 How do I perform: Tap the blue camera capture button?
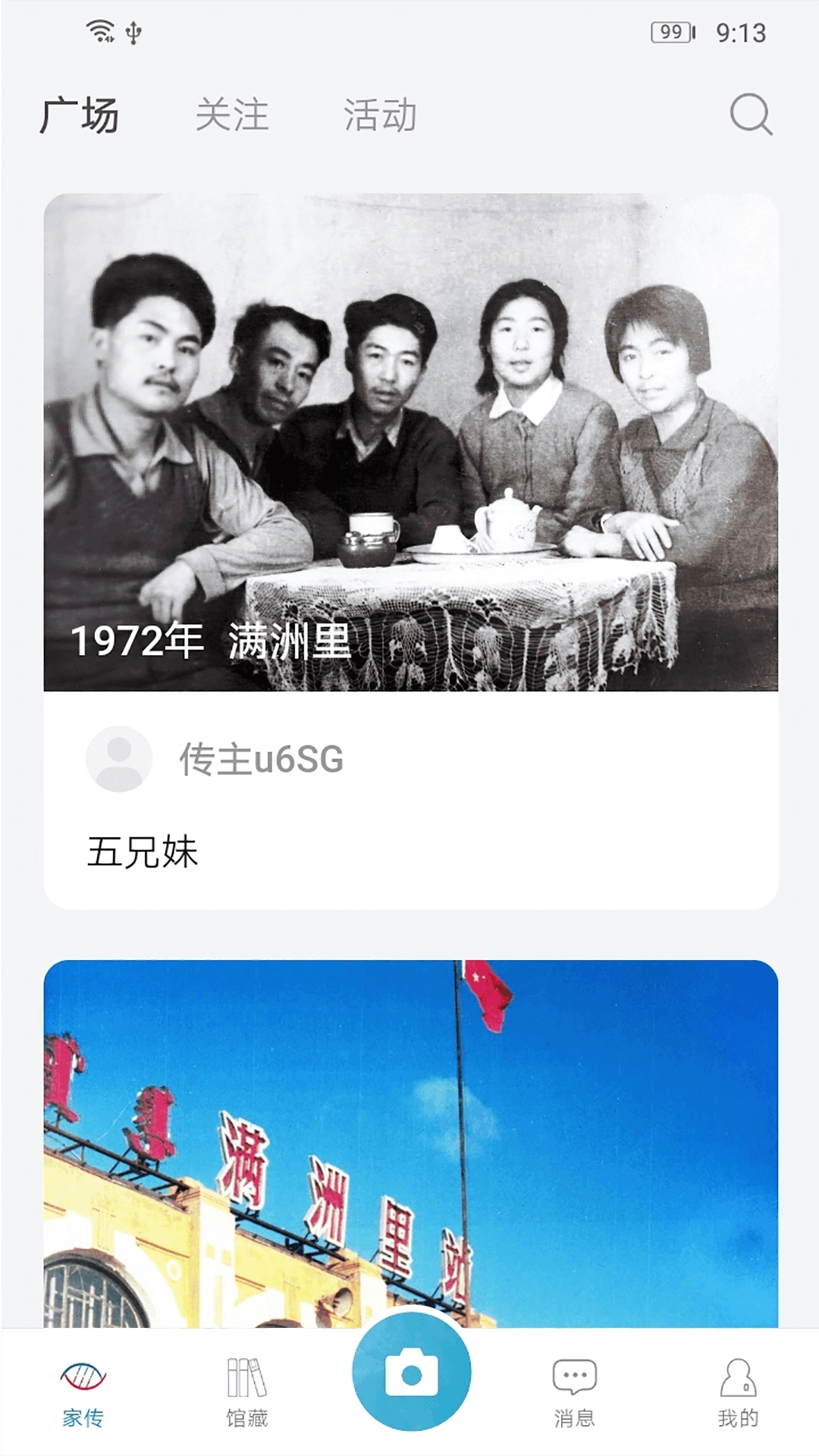pyautogui.click(x=409, y=1375)
